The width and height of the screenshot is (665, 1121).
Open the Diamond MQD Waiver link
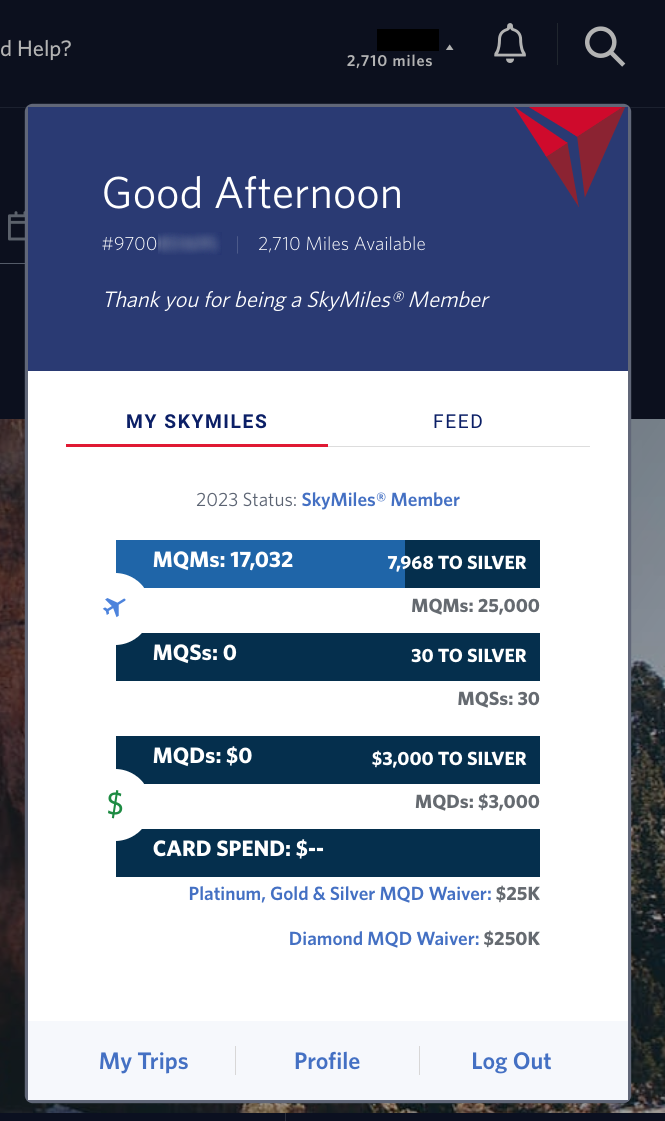point(384,939)
